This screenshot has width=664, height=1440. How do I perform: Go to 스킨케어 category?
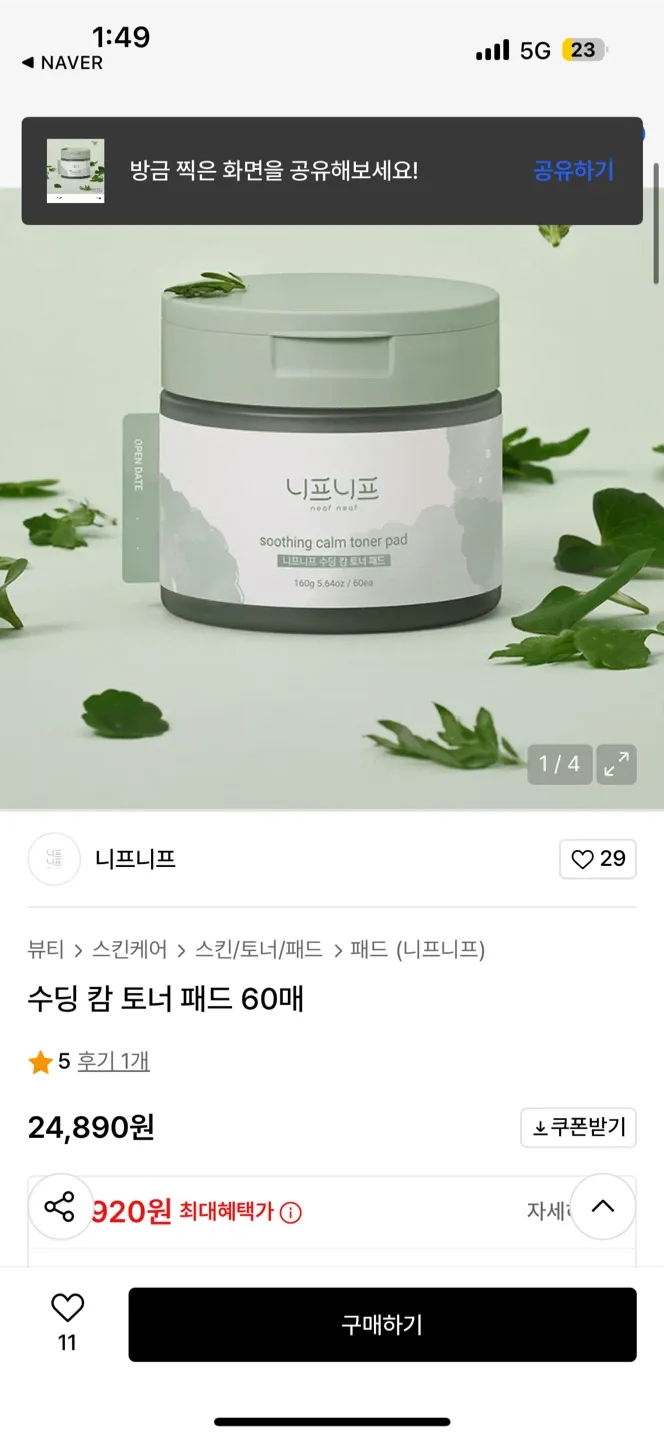(129, 949)
